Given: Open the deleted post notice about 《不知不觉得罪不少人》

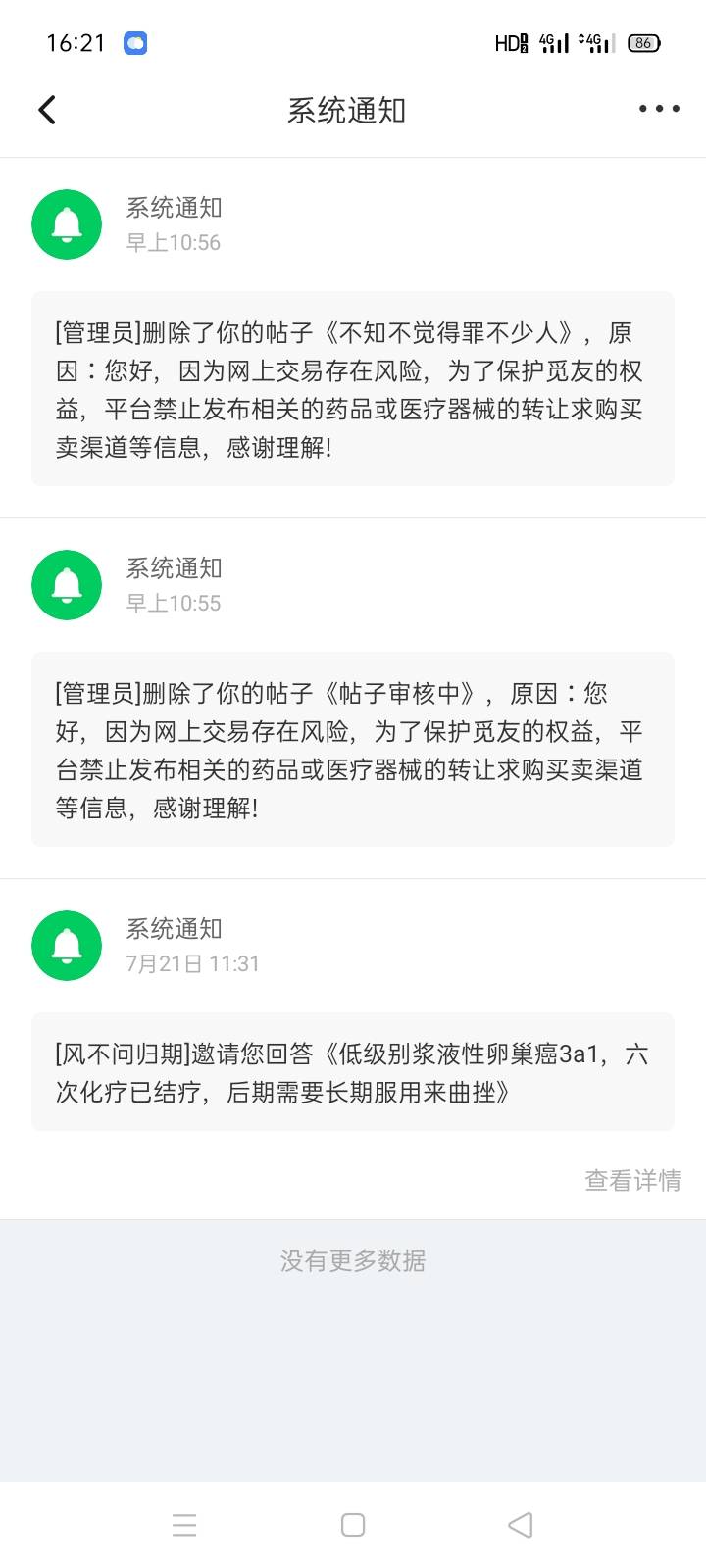Looking at the screenshot, I should click(353, 389).
